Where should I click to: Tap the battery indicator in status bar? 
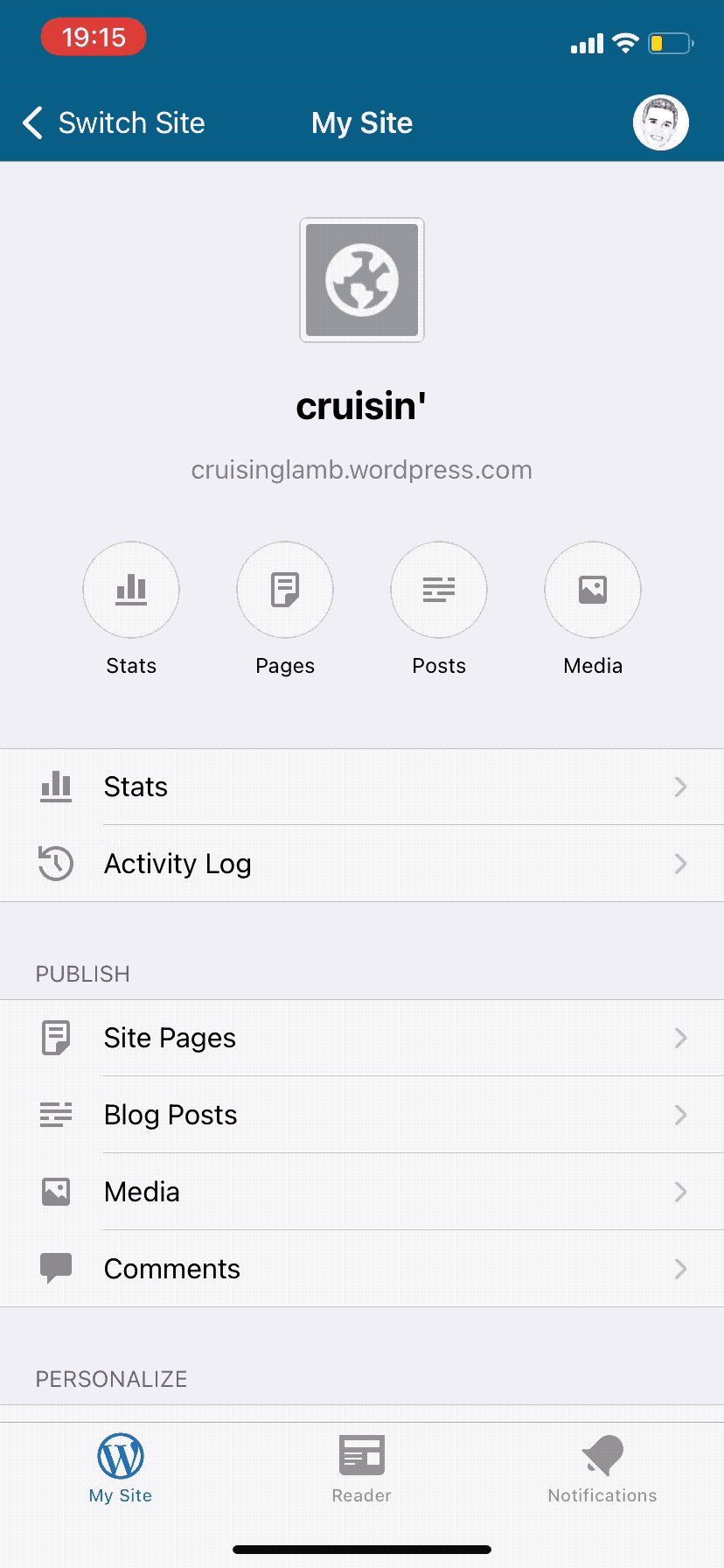pos(669,42)
